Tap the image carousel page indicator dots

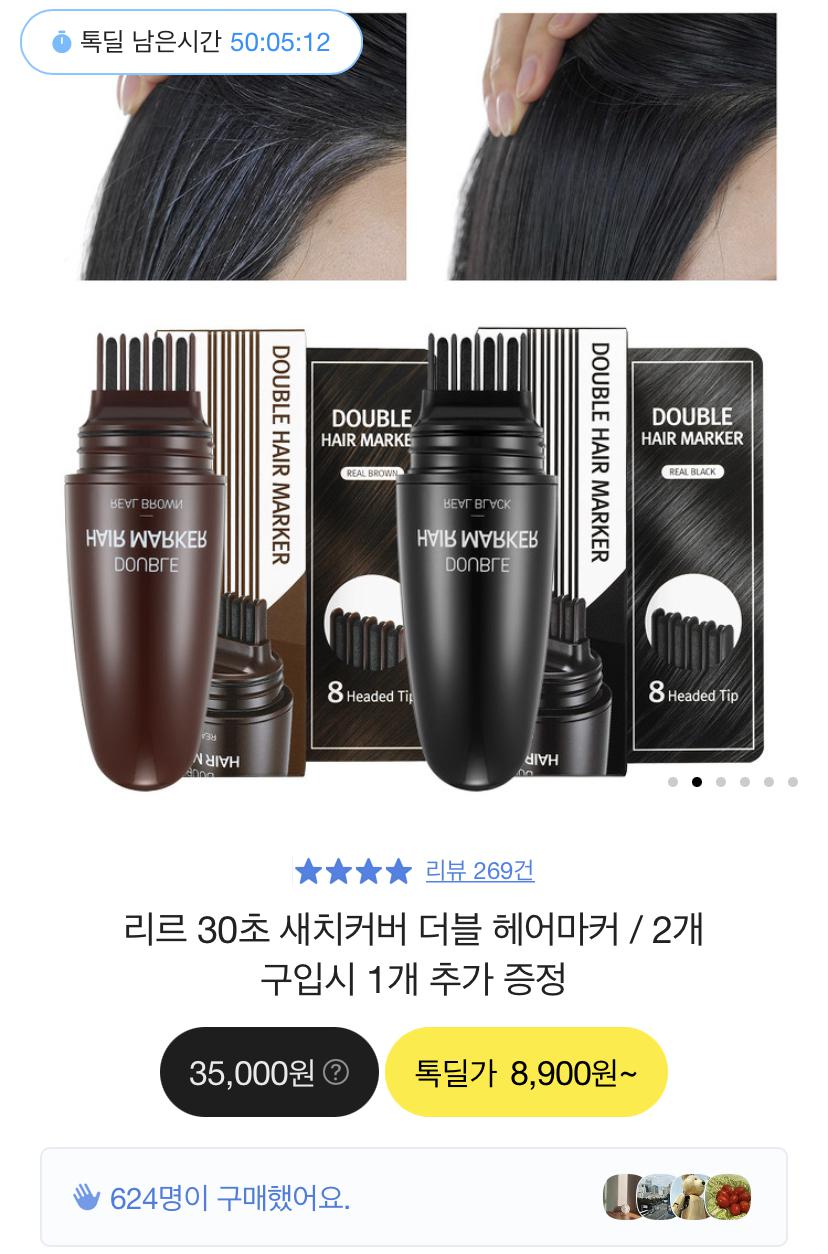[733, 782]
